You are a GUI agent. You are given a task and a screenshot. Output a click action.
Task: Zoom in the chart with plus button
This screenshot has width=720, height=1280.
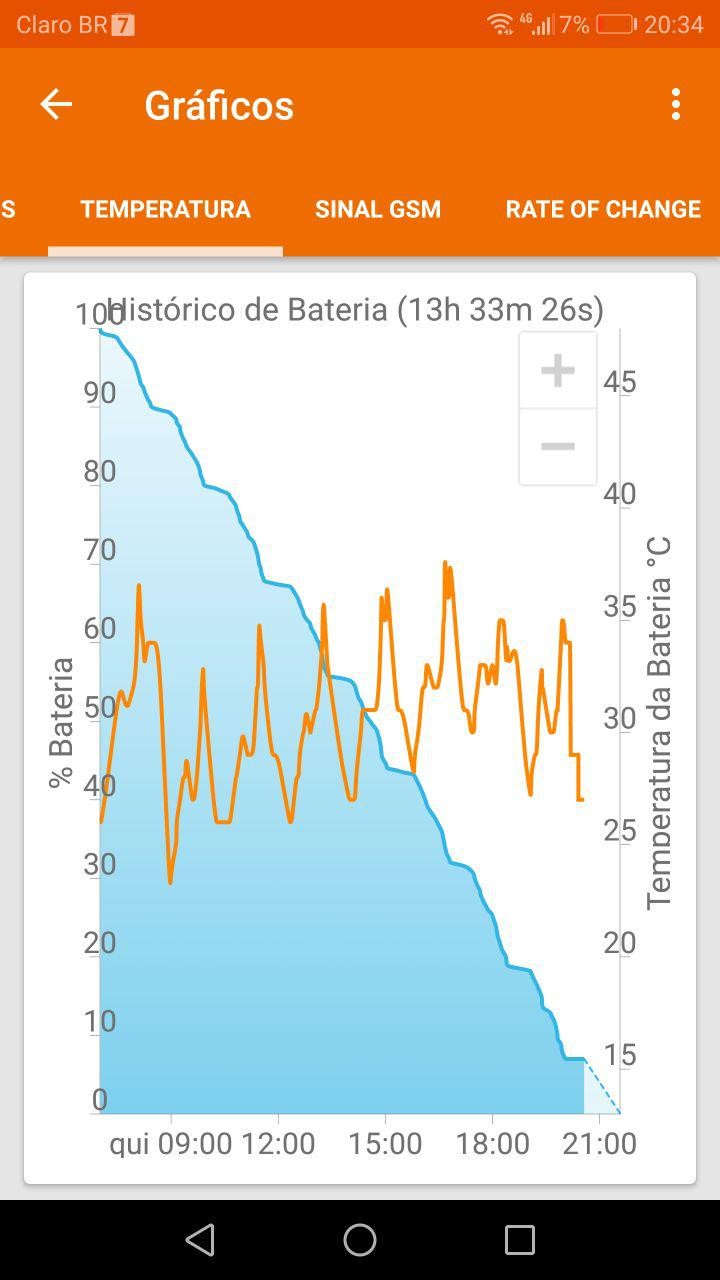pos(558,371)
